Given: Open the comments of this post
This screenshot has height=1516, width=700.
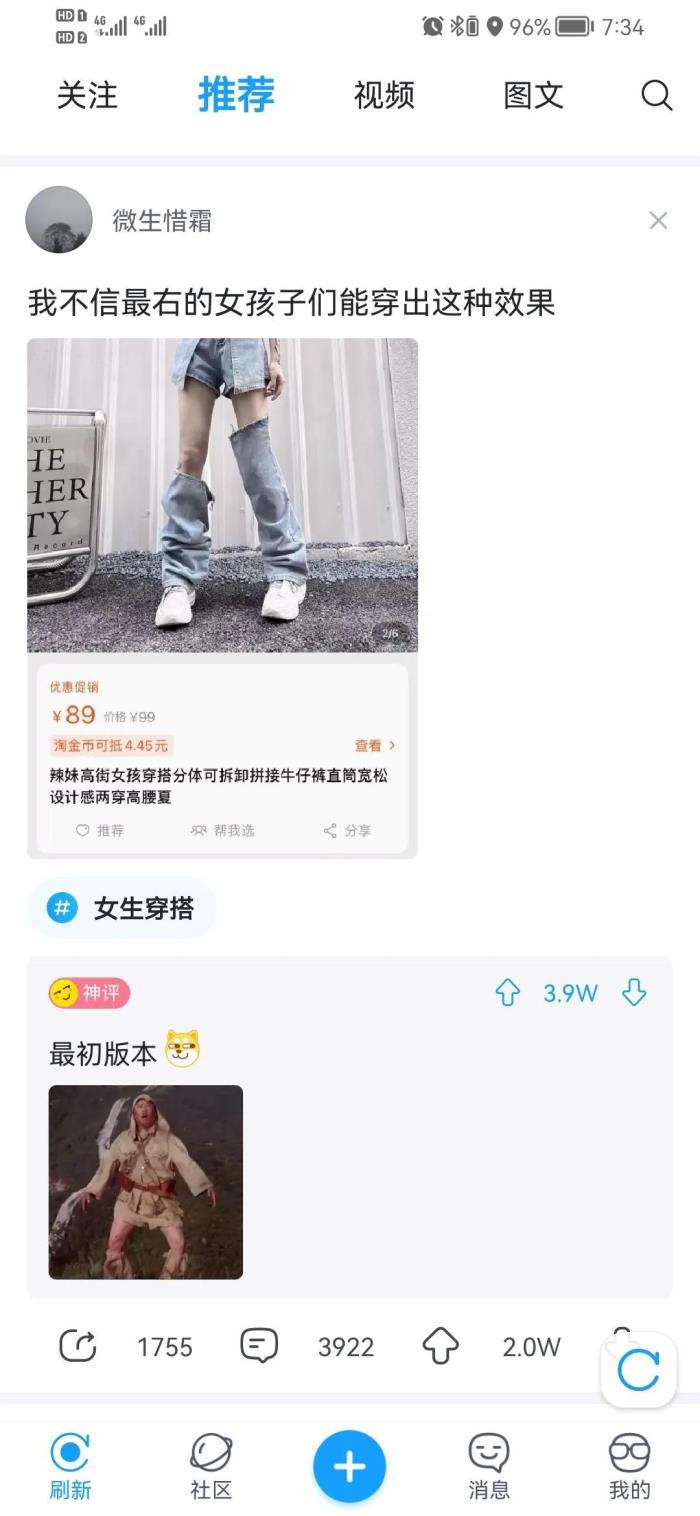Looking at the screenshot, I should pos(259,1346).
